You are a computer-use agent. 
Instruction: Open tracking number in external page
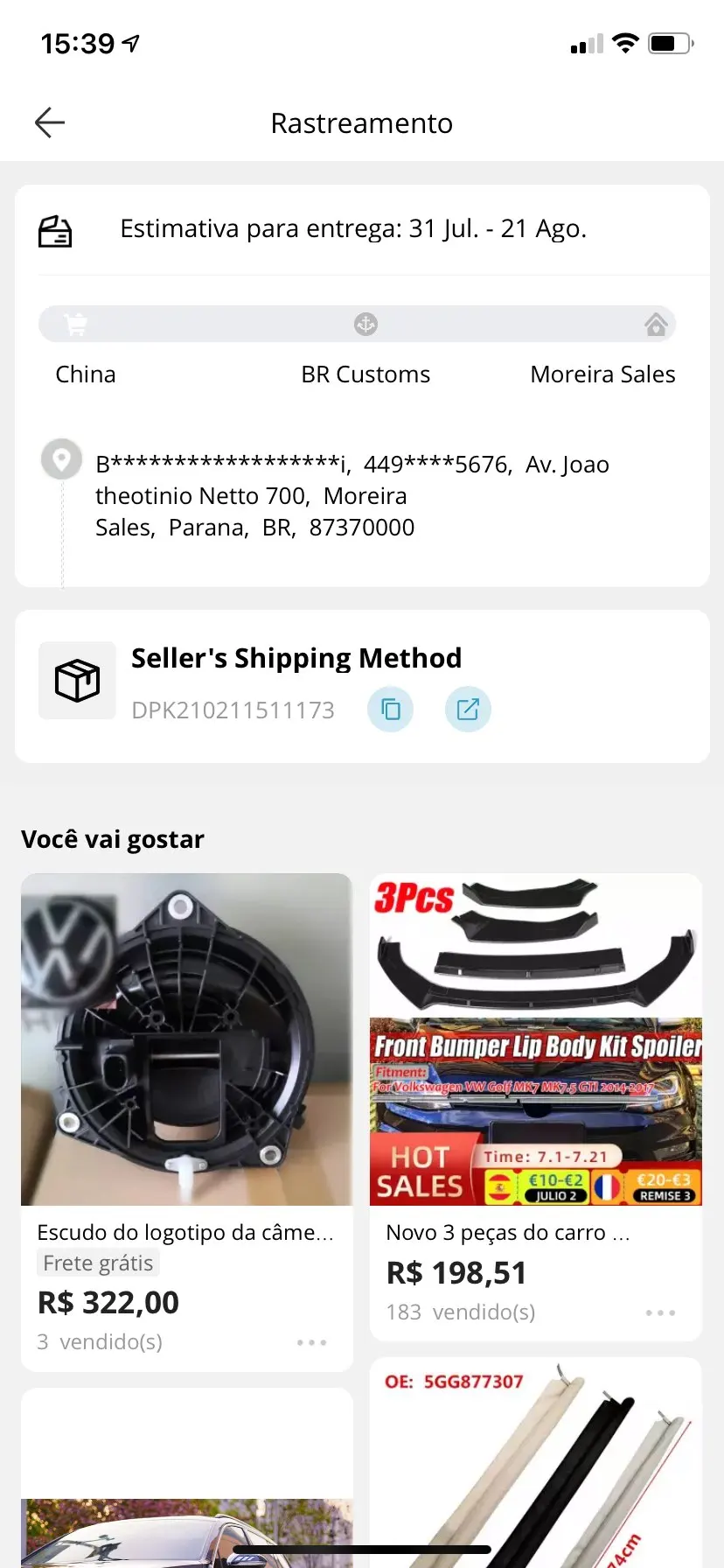468,710
